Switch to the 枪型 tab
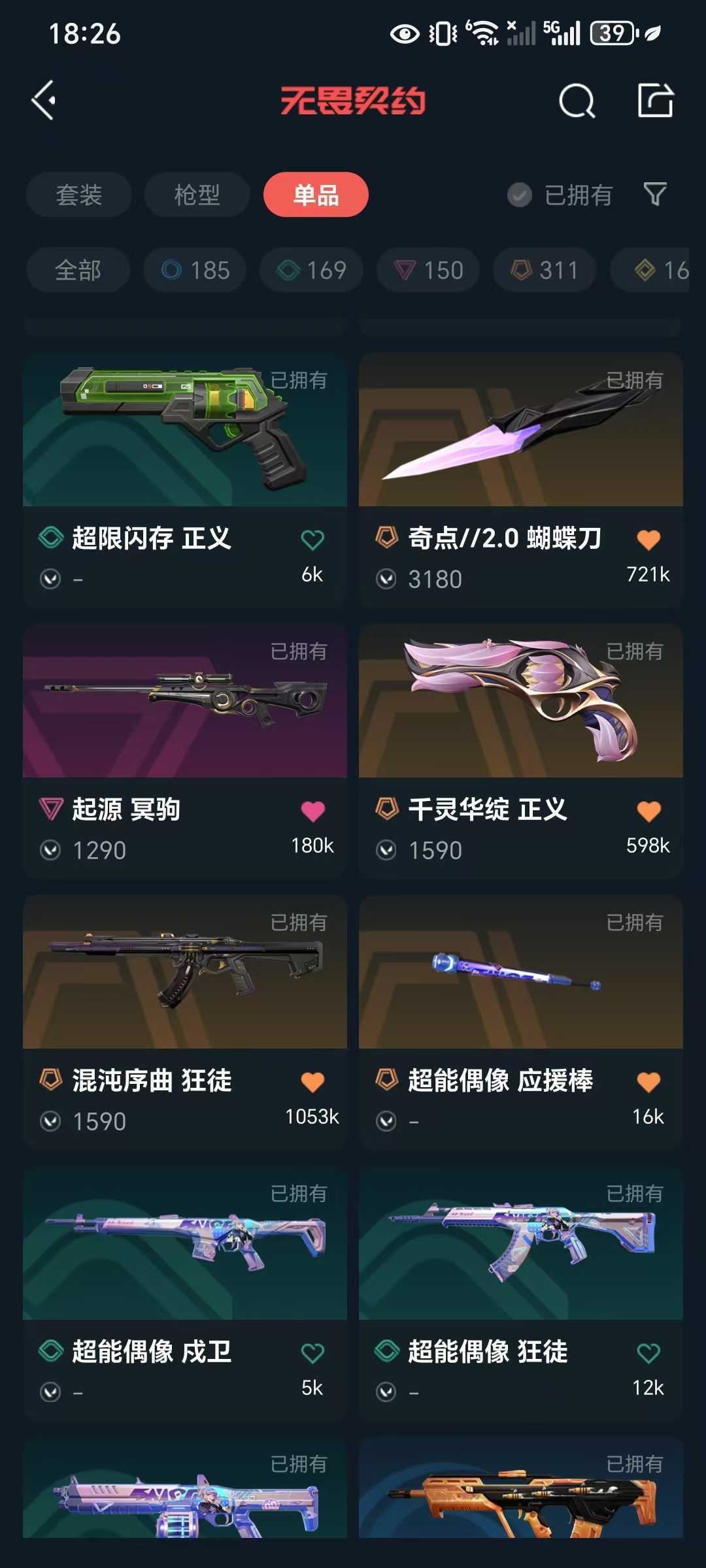The image size is (706, 1568). [x=197, y=195]
